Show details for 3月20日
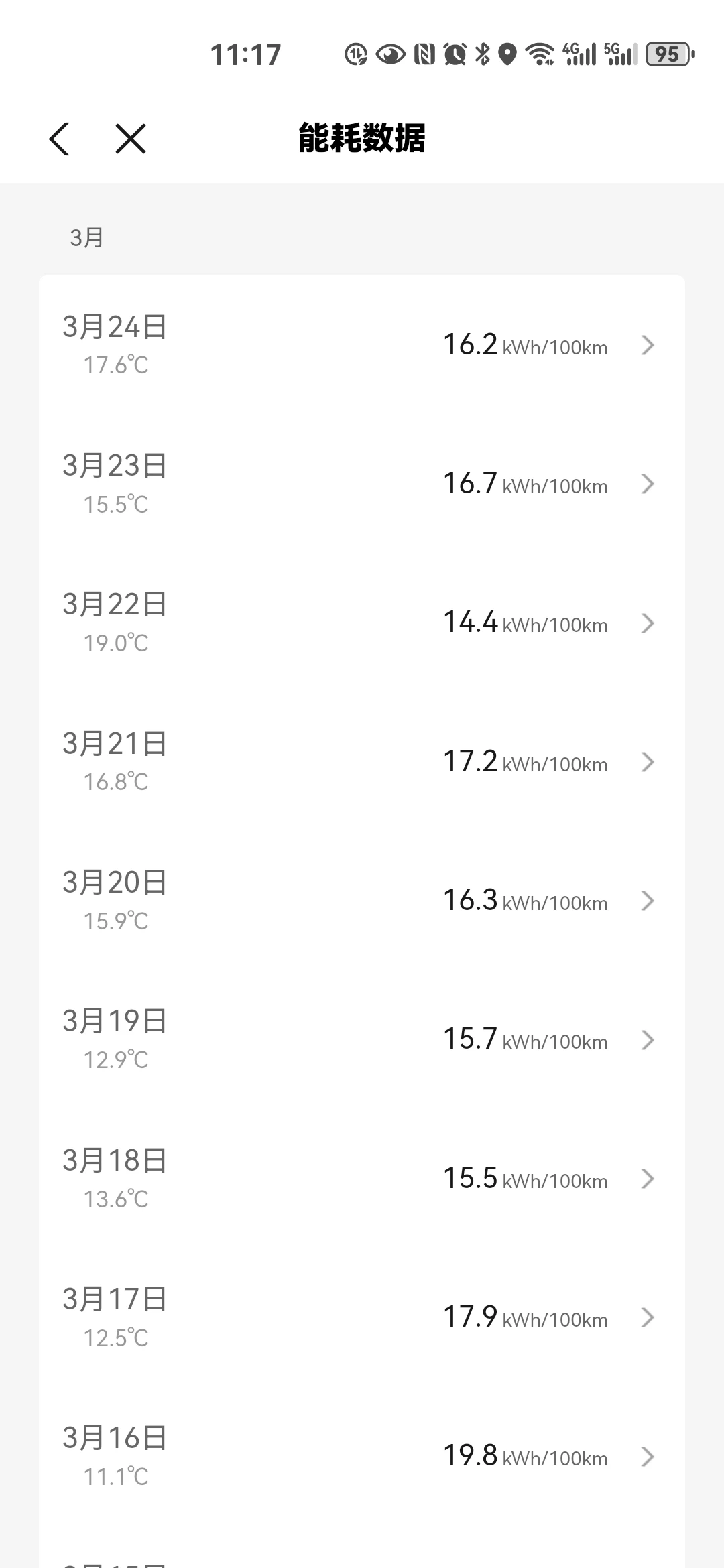The width and height of the screenshot is (724, 1568). (x=362, y=901)
